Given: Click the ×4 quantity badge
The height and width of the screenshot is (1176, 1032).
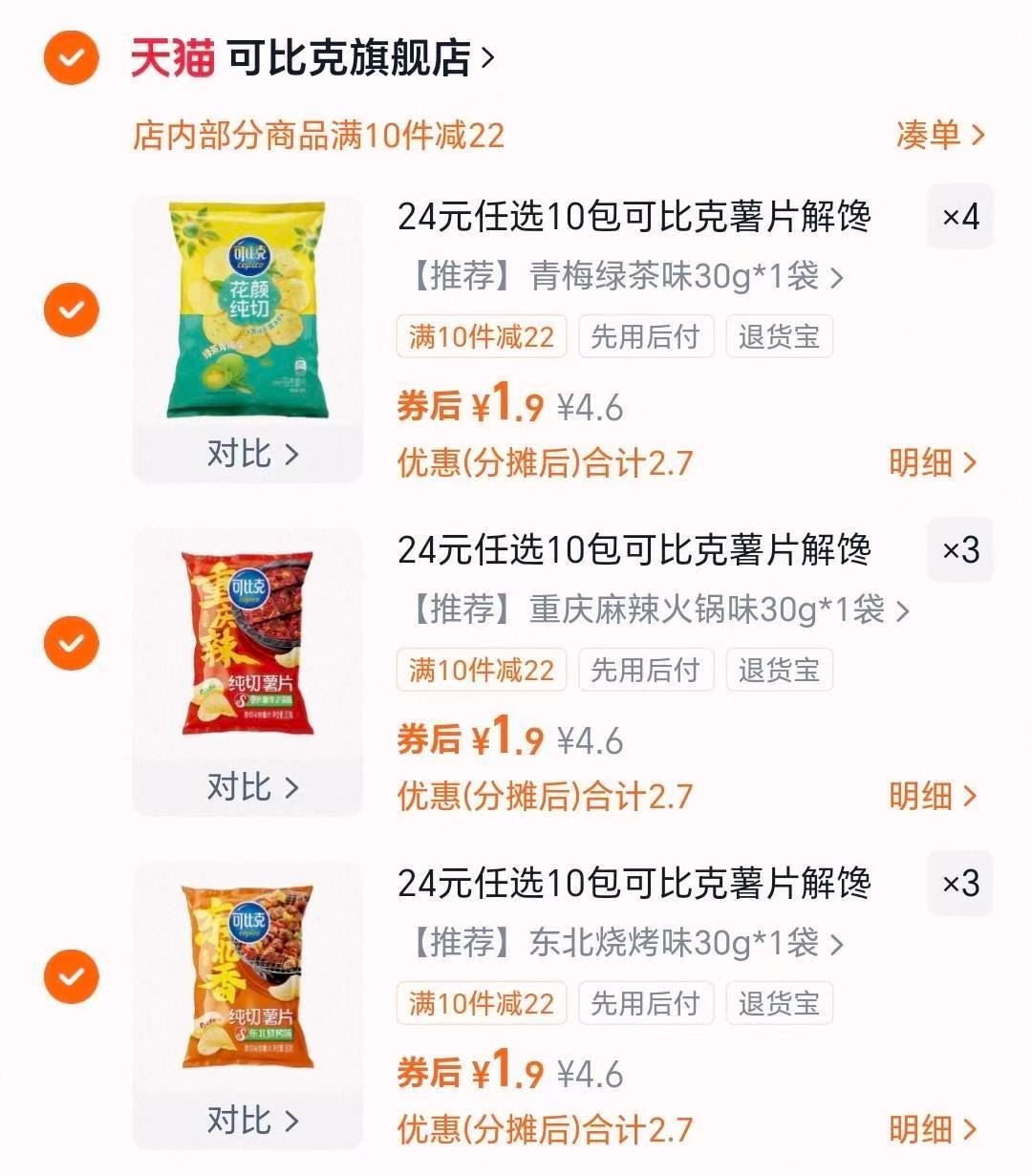Looking at the screenshot, I should coord(959,218).
